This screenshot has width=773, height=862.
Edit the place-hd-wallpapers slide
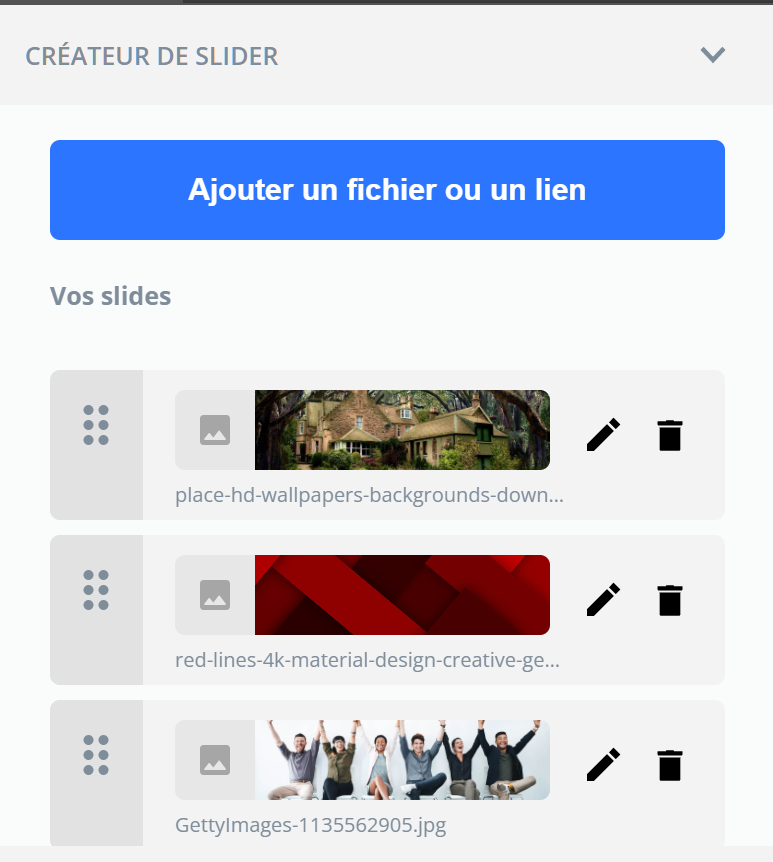603,435
